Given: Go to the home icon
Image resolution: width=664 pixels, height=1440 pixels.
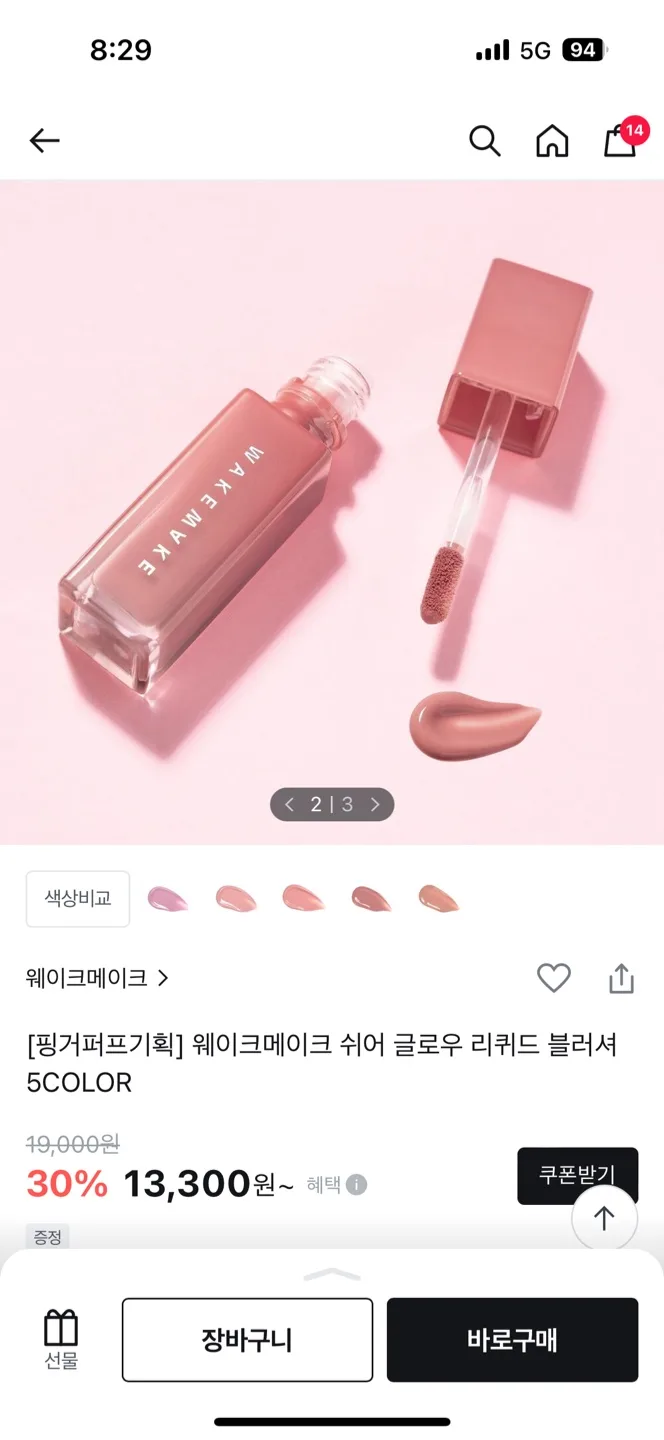Looking at the screenshot, I should (x=552, y=141).
